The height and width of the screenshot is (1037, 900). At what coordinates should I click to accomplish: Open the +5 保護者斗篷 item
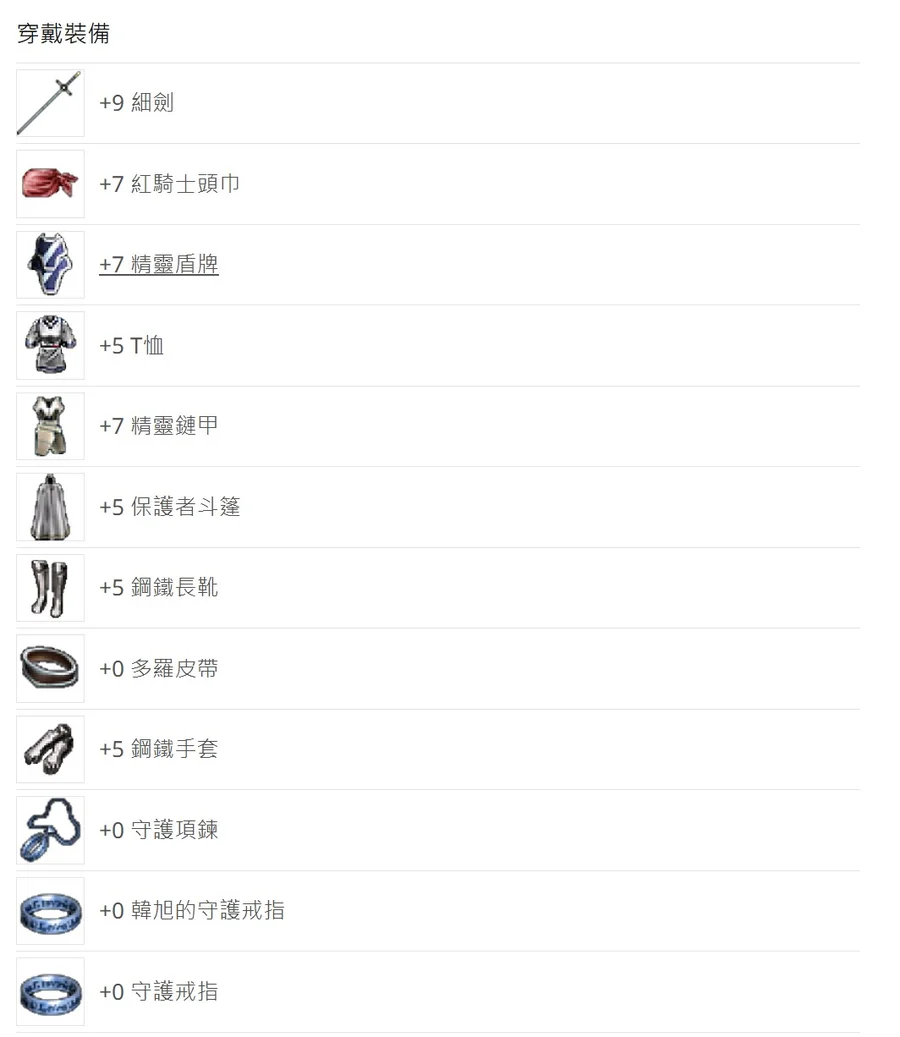pyautogui.click(x=169, y=507)
